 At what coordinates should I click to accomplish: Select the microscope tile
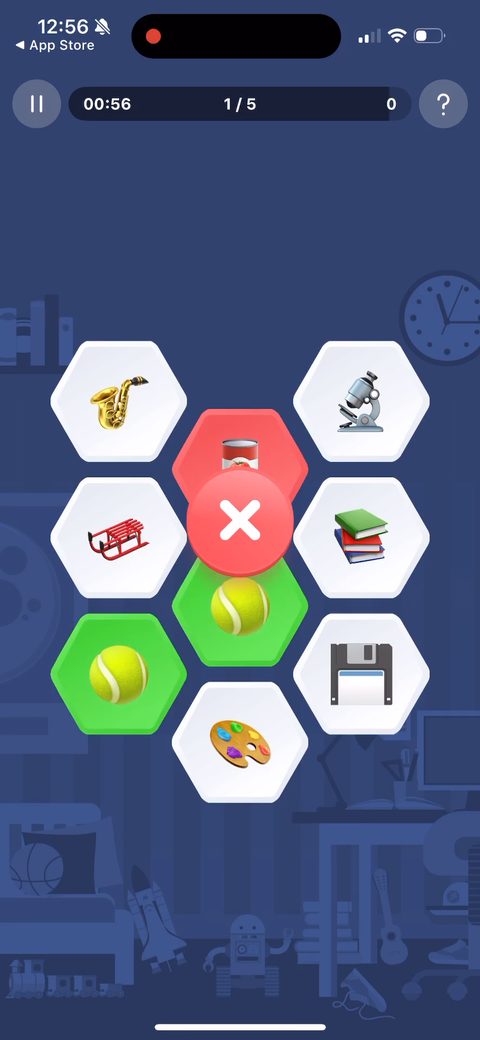[x=361, y=401]
